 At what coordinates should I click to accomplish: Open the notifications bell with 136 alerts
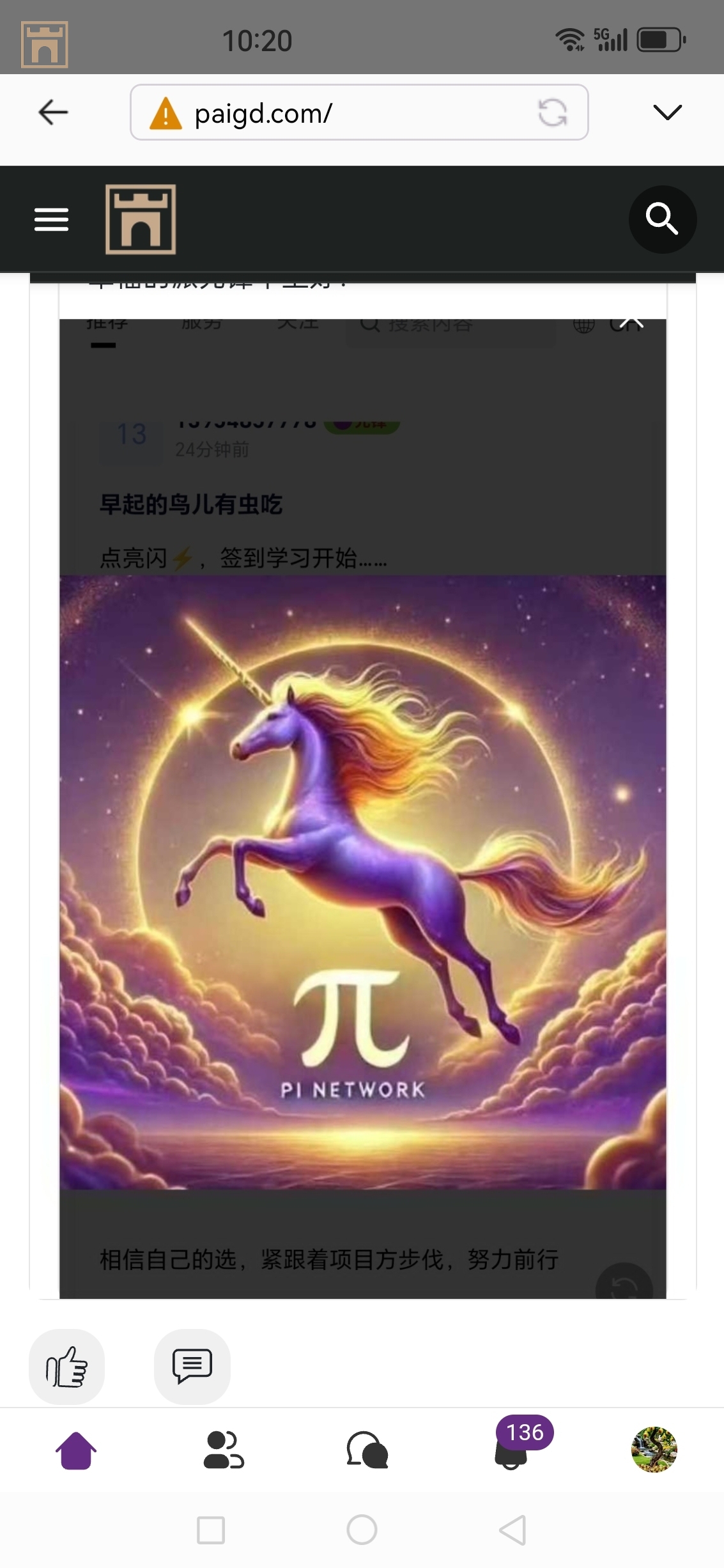[x=512, y=1450]
